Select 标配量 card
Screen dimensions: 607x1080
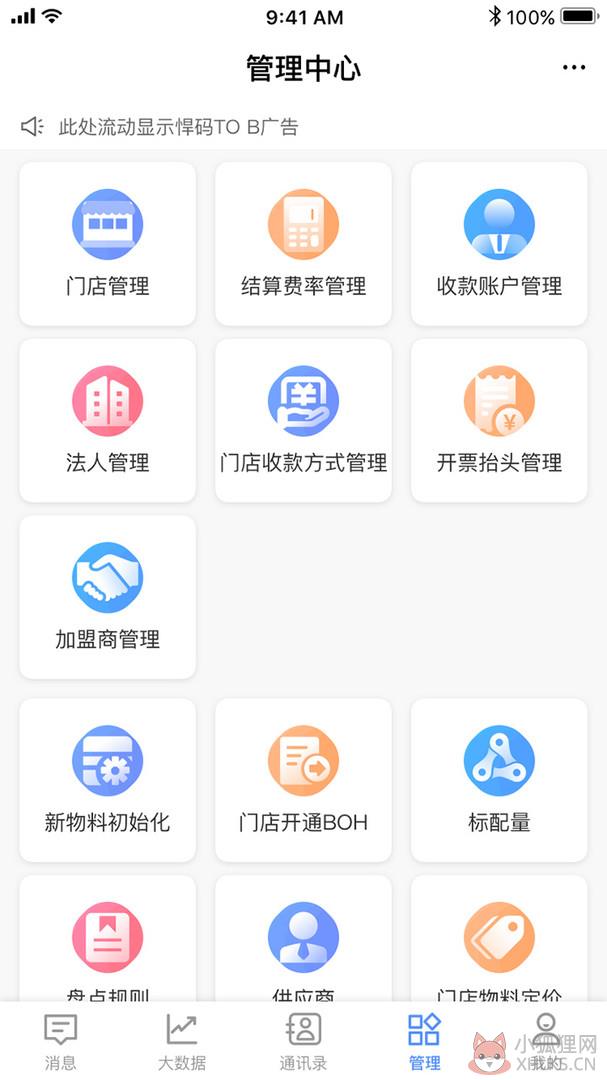coord(499,780)
